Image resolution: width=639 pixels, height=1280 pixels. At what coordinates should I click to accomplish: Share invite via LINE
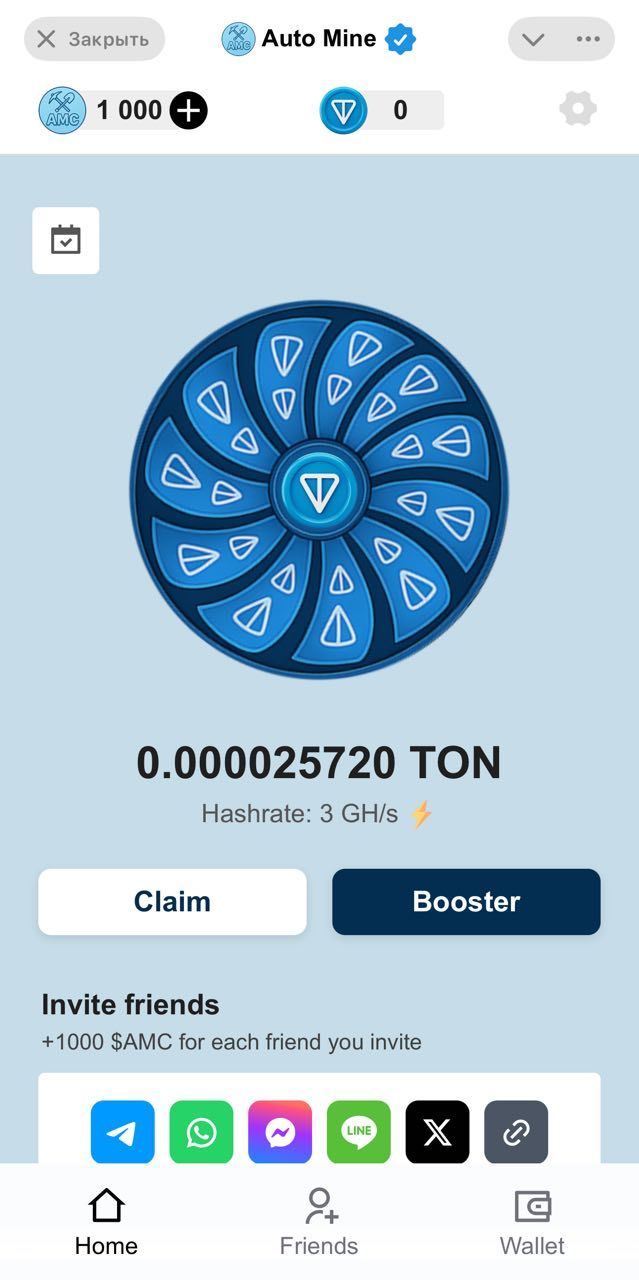358,1132
